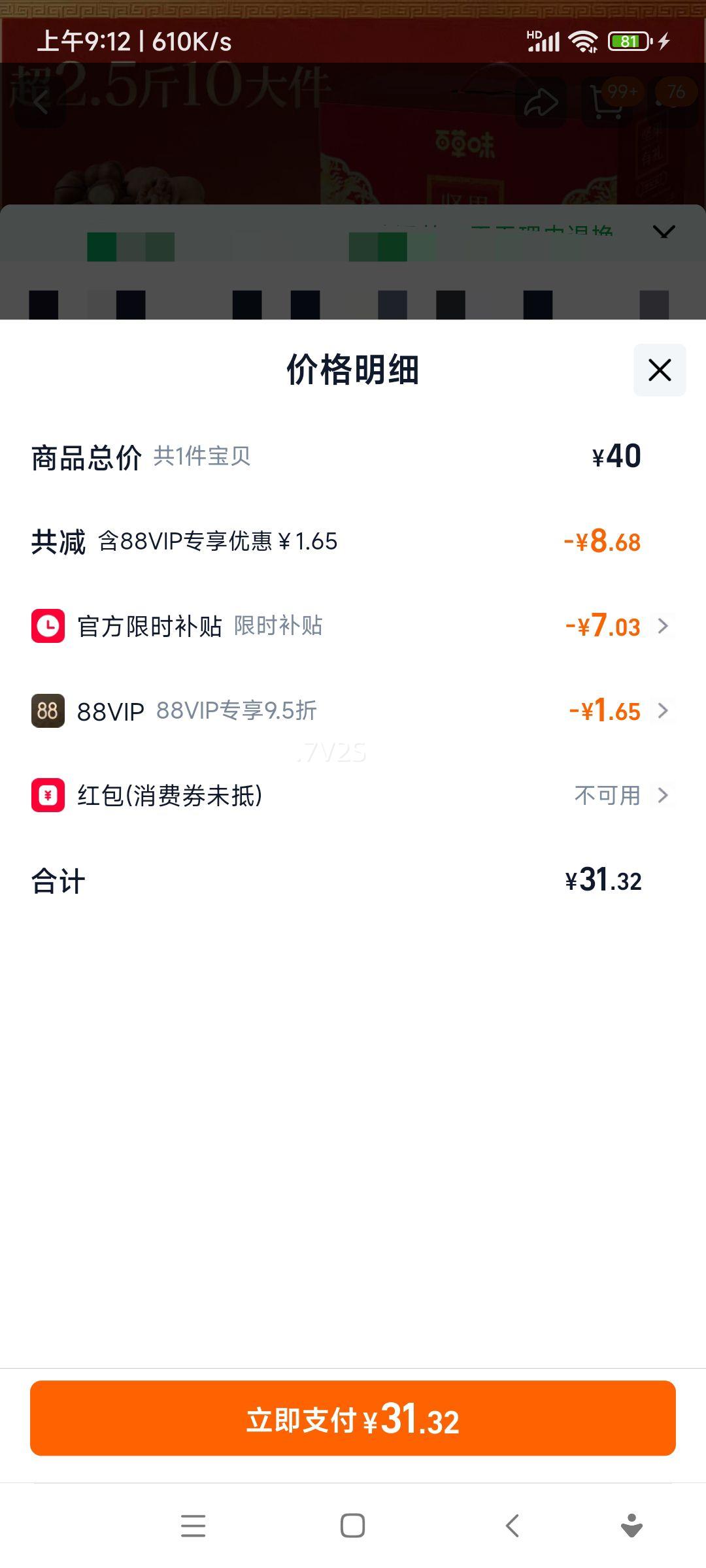This screenshot has width=706, height=1568.
Task: Tap the 共减 total discount row
Action: coord(353,541)
